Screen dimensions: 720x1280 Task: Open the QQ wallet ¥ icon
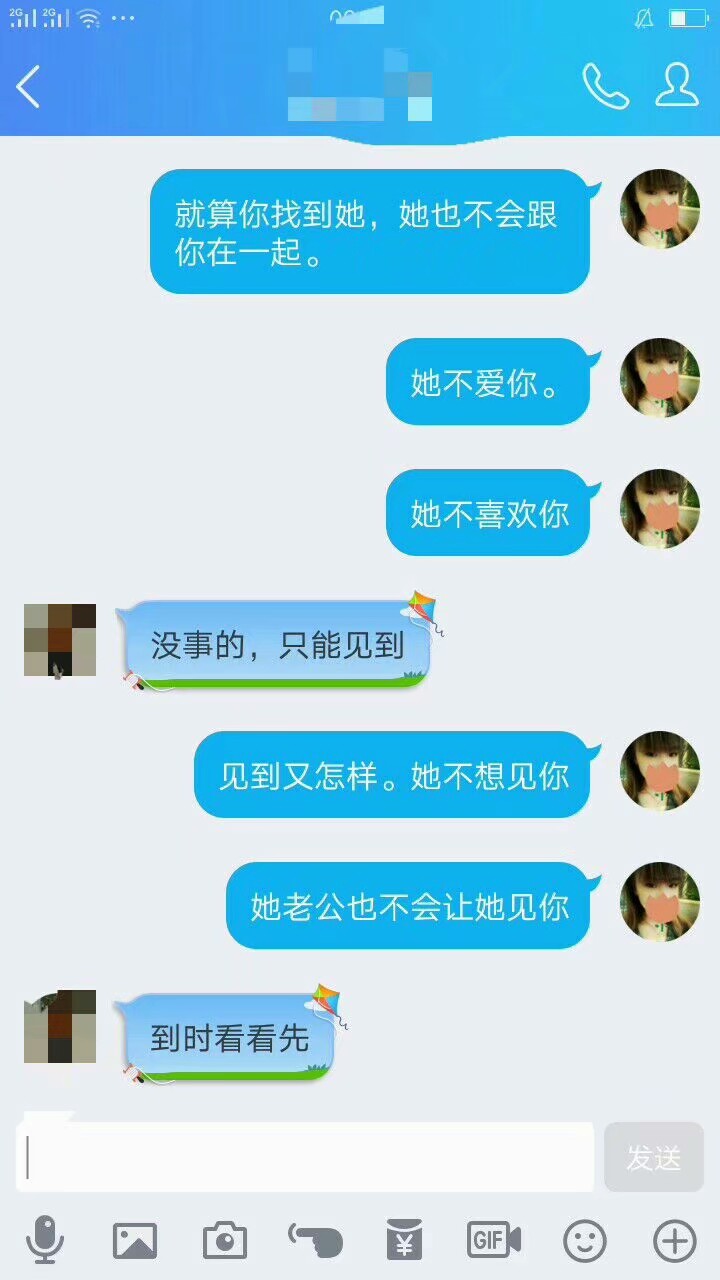coord(403,1240)
